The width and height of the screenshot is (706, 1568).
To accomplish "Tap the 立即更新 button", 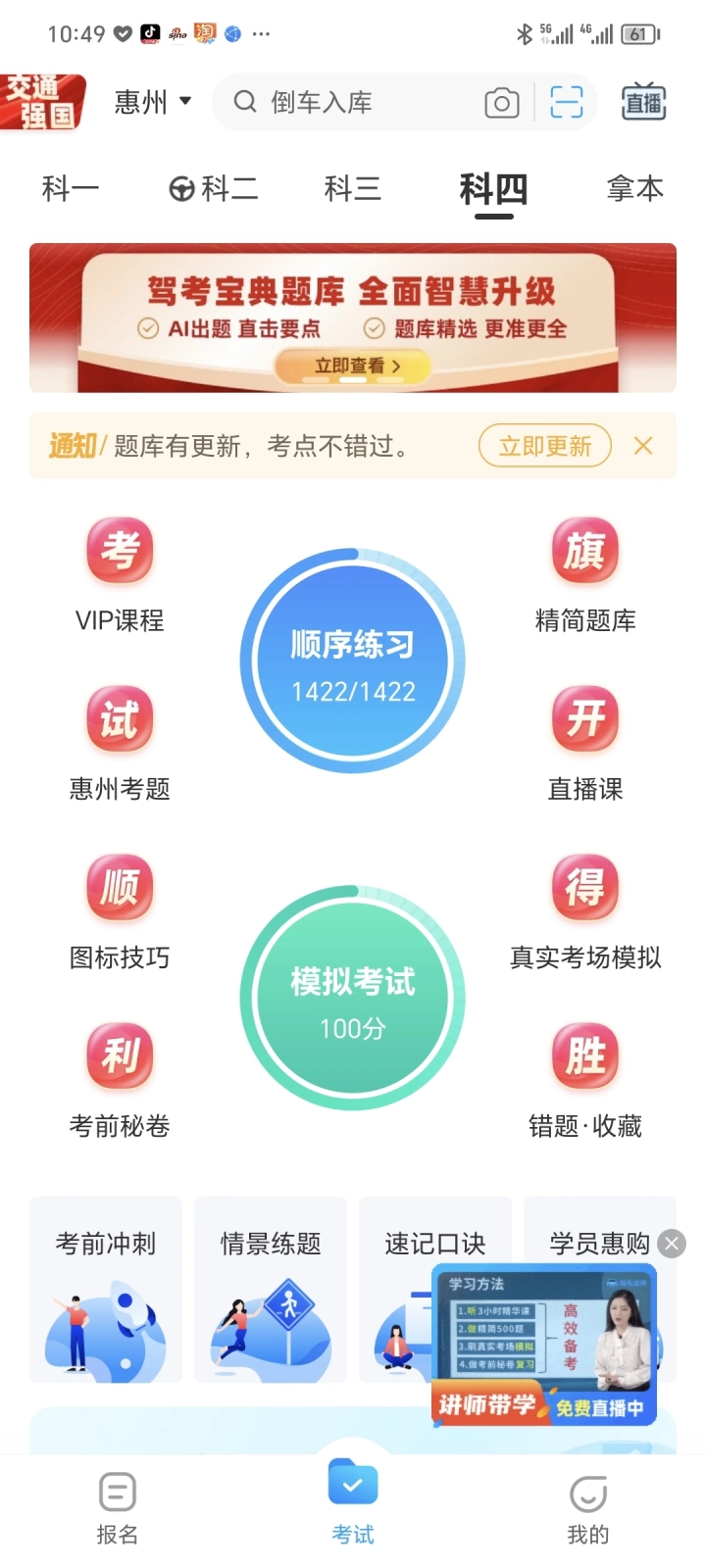I will point(544,447).
